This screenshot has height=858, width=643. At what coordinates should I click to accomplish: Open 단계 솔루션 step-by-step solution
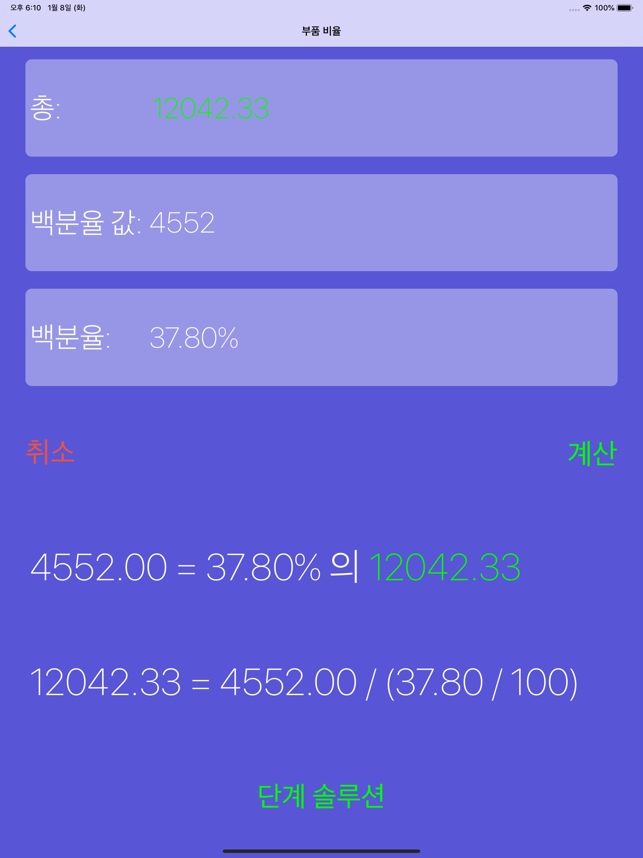[321, 796]
